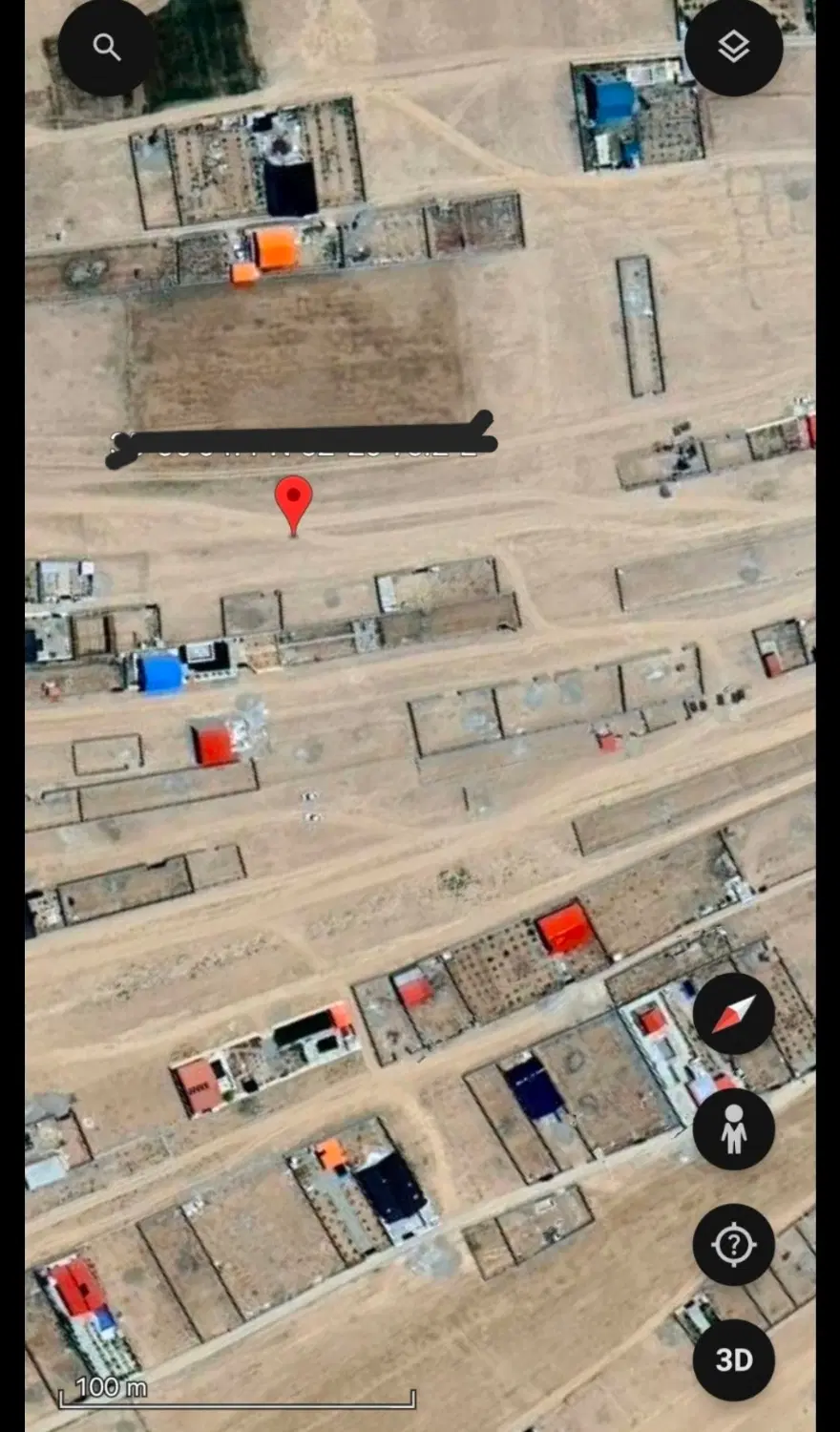Open the map layers selector
The height and width of the screenshot is (1432, 840).
coord(733,48)
